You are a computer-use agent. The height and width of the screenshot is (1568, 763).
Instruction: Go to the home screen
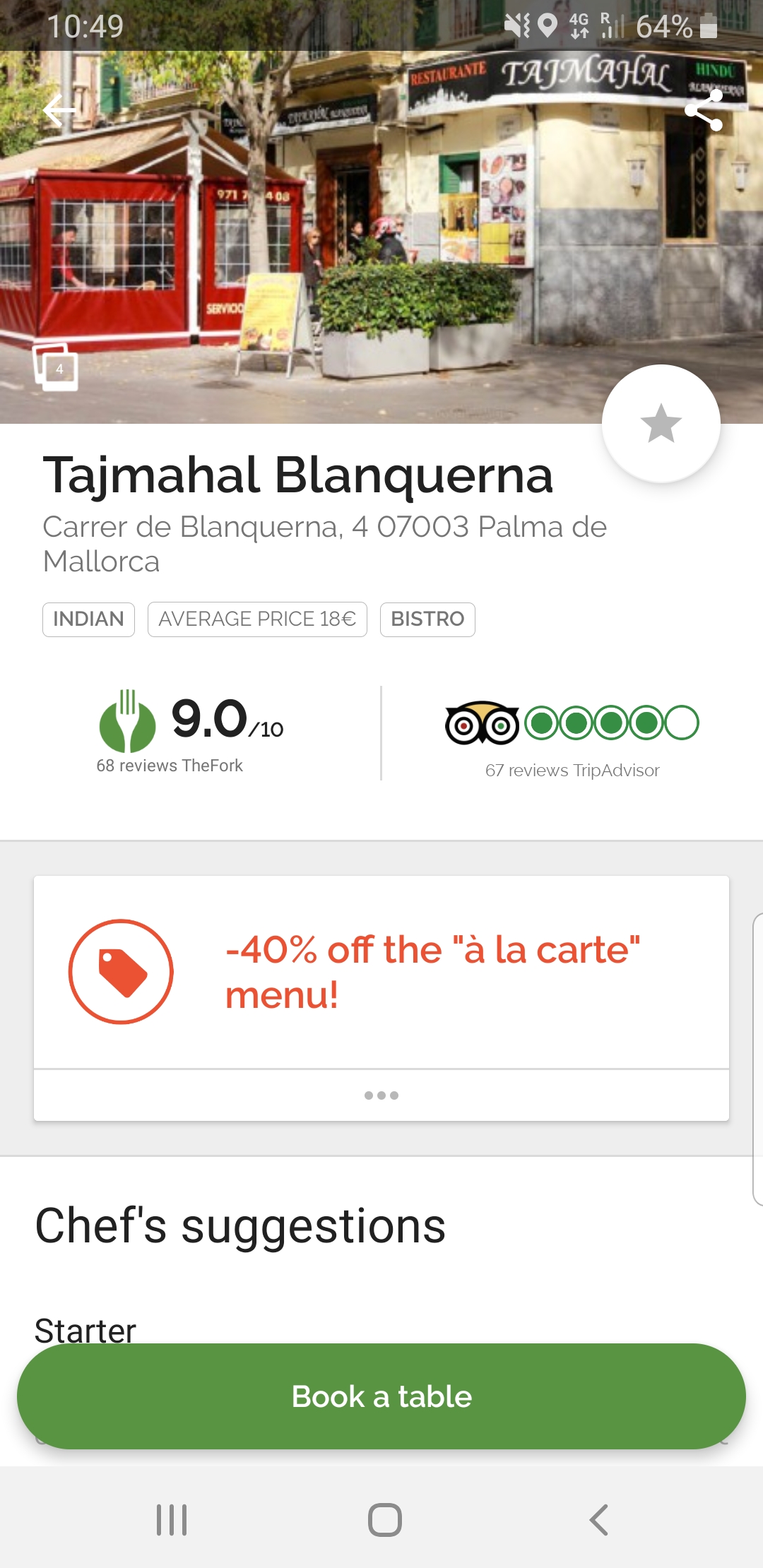coord(384,1520)
